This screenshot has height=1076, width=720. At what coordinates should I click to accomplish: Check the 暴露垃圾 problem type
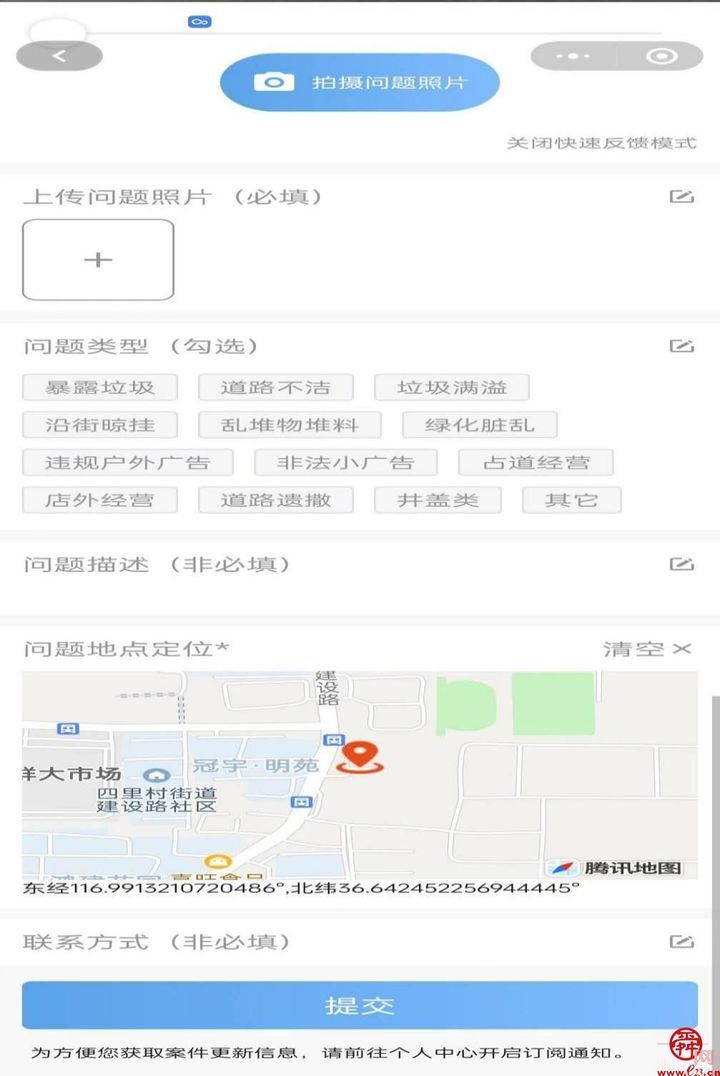pos(99,387)
